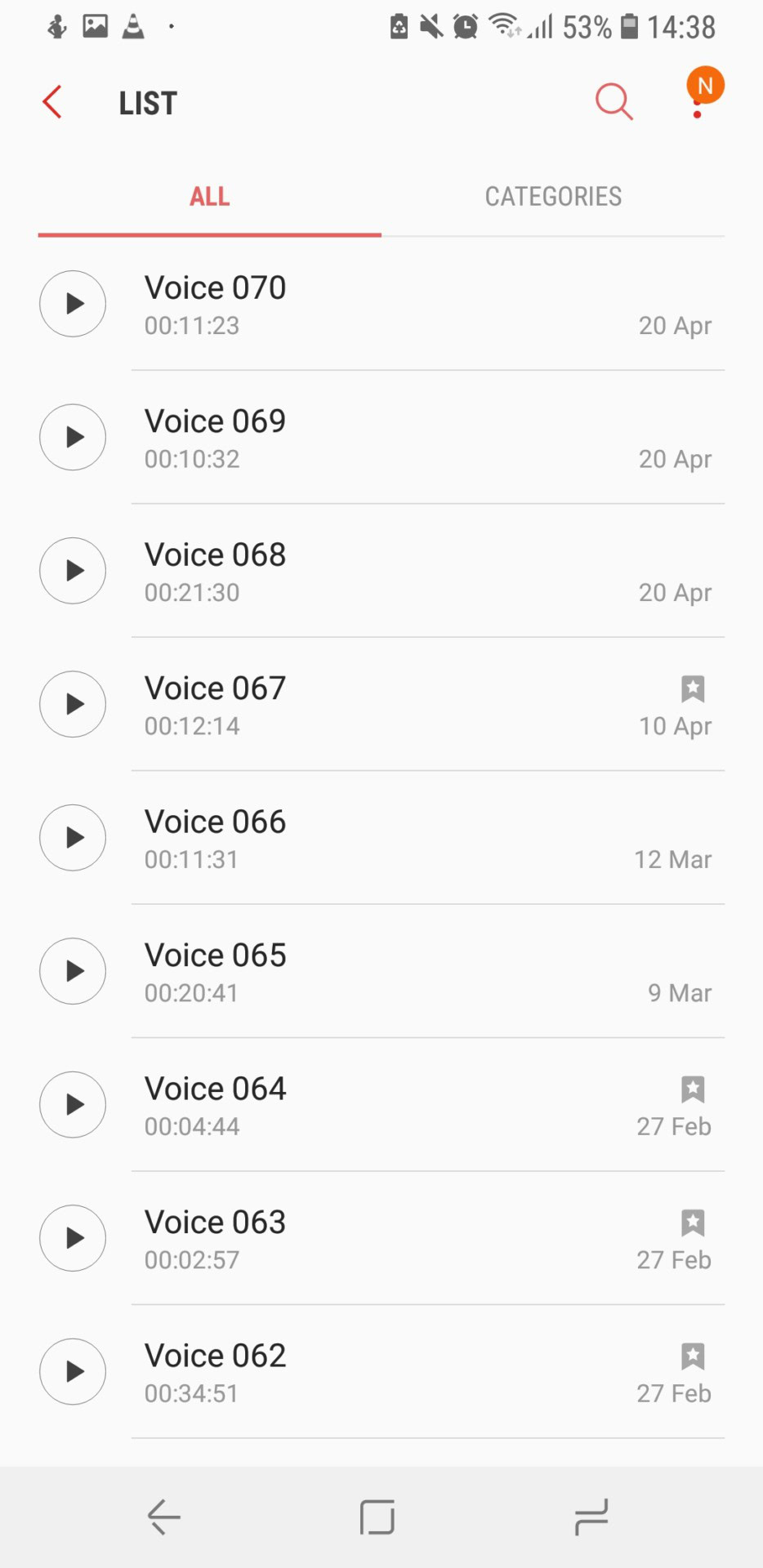This screenshot has height=1568, width=763.
Task: Open the Voice 066 recording row
Action: coord(408,838)
